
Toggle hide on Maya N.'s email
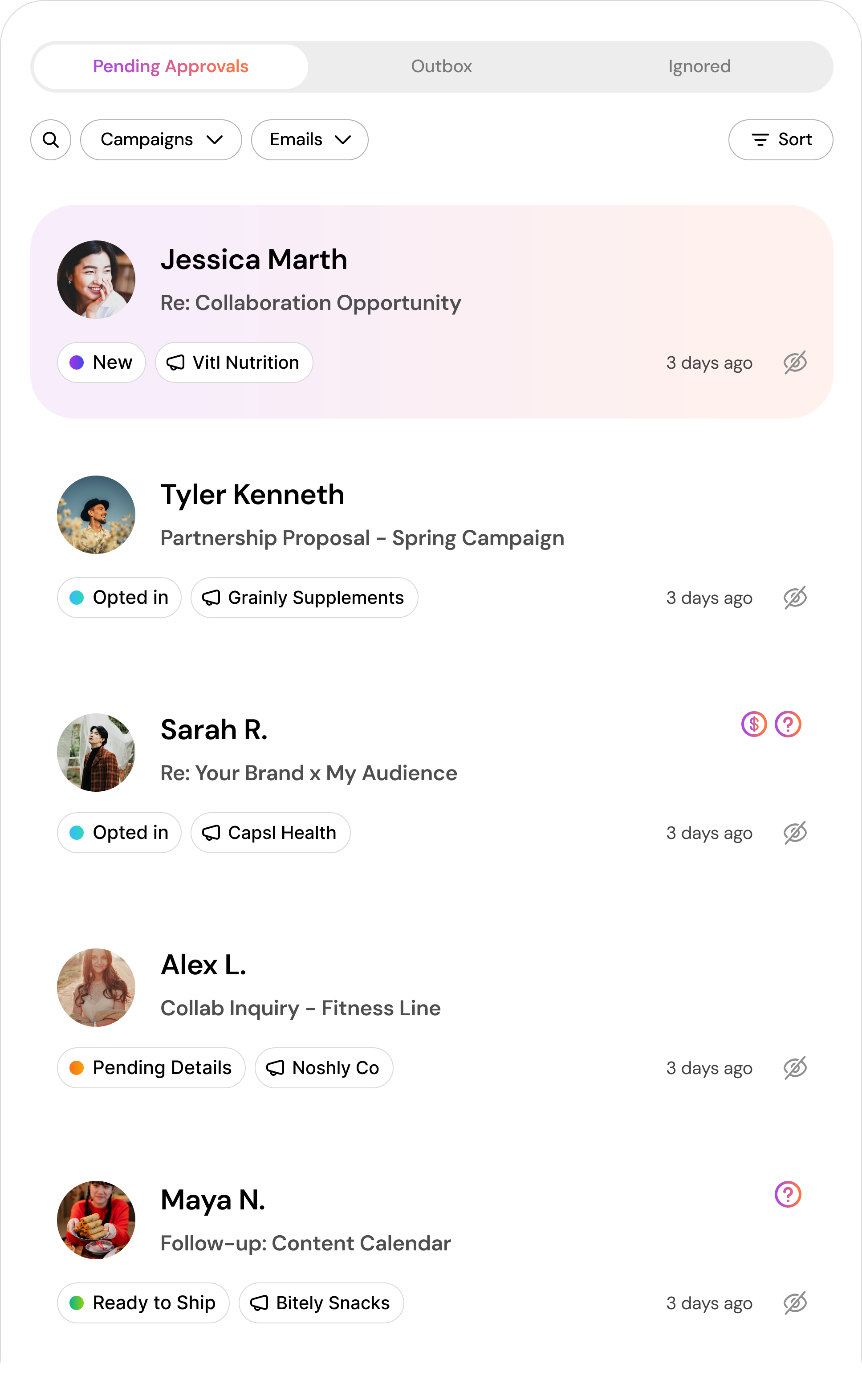pos(795,1303)
